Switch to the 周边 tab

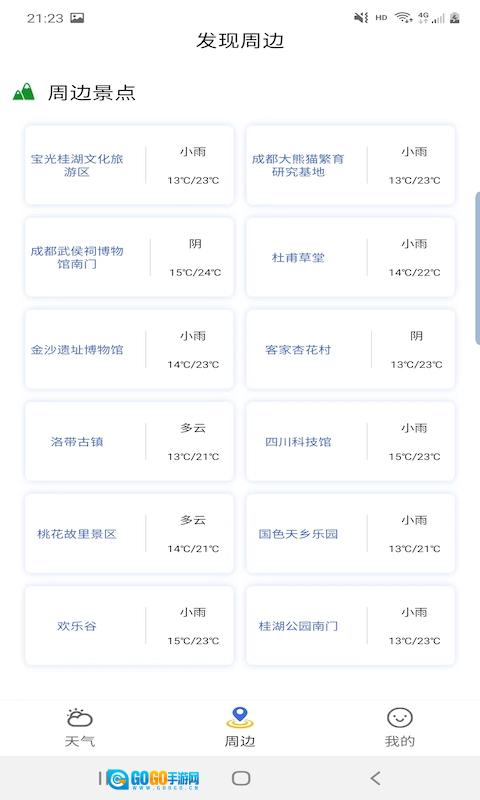click(x=240, y=728)
